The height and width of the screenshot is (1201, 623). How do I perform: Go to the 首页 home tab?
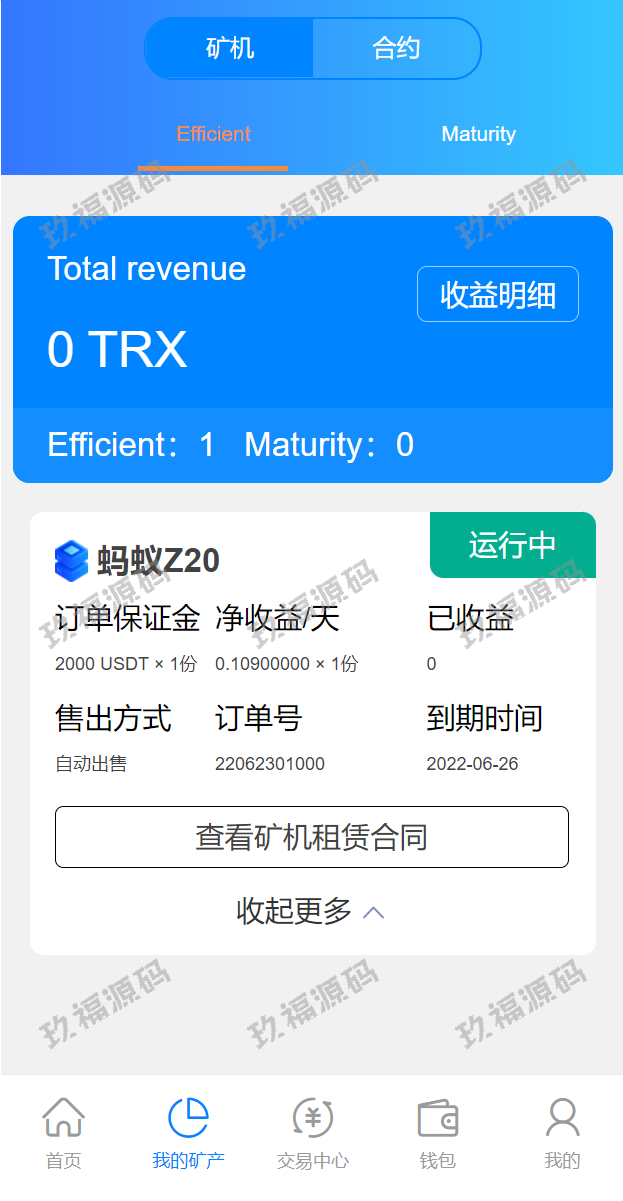pos(63,1134)
